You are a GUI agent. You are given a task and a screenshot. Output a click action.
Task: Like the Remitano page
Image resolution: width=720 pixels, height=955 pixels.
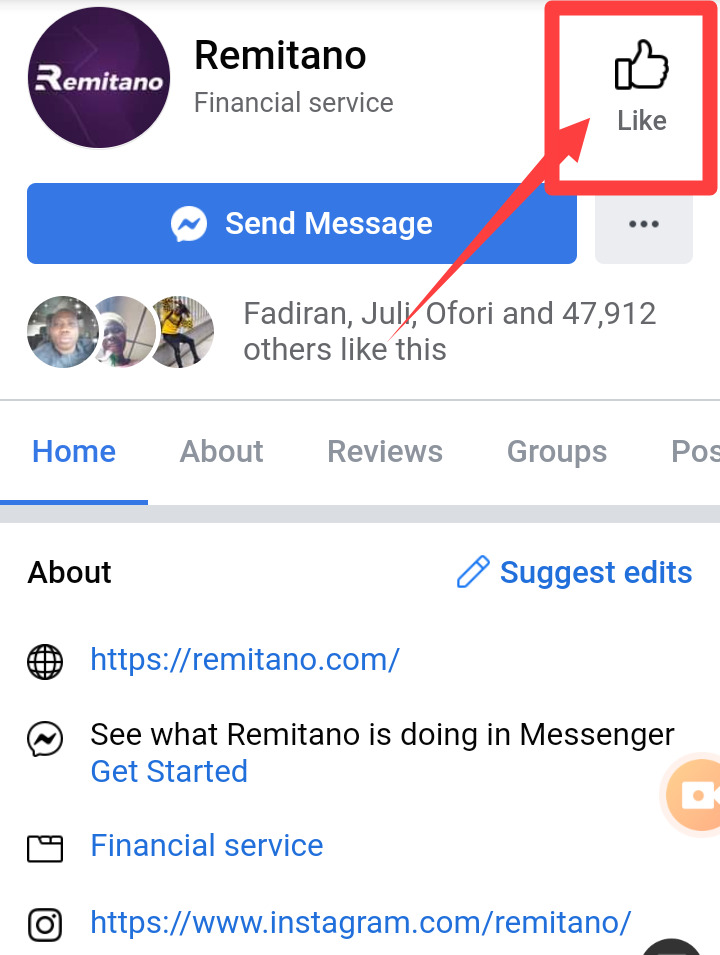pos(641,87)
